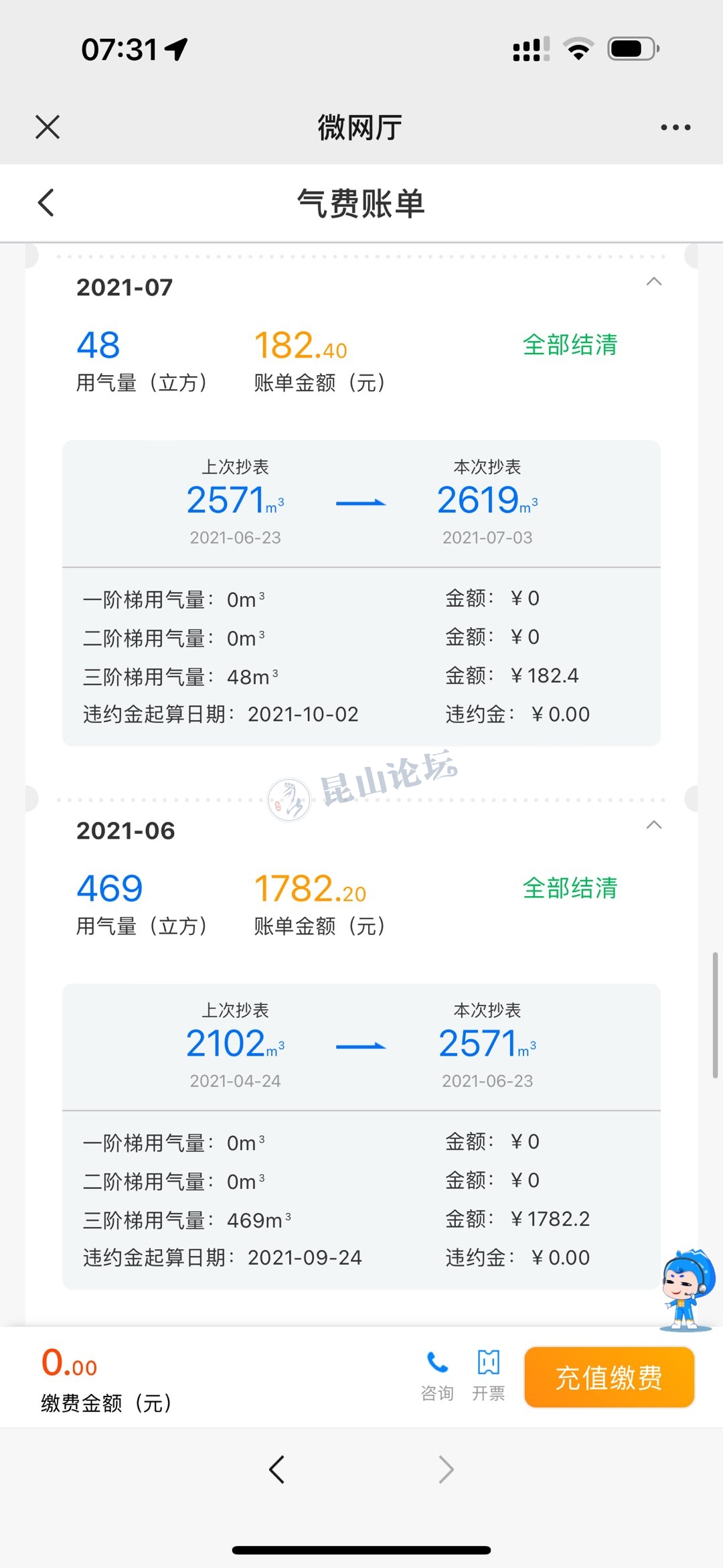
Task: Open 开票 invoice option
Action: click(x=489, y=1375)
